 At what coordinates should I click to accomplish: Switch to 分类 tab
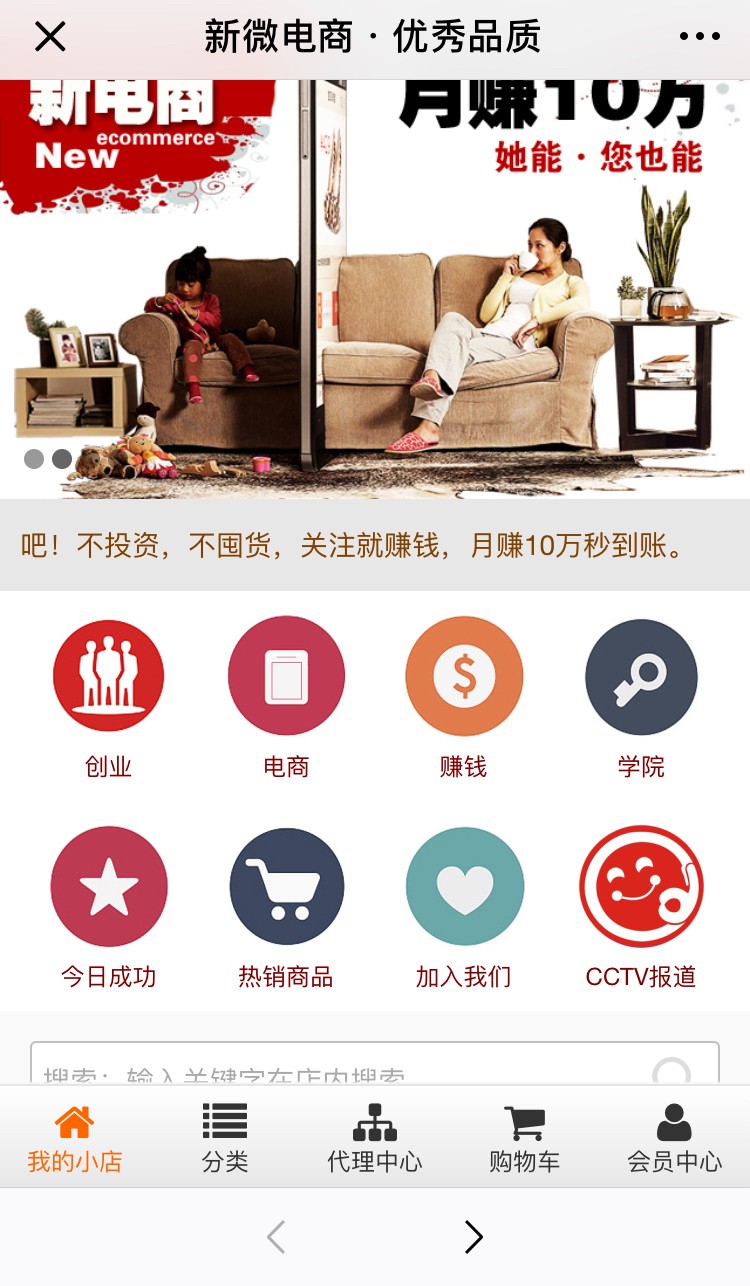pos(225,1138)
